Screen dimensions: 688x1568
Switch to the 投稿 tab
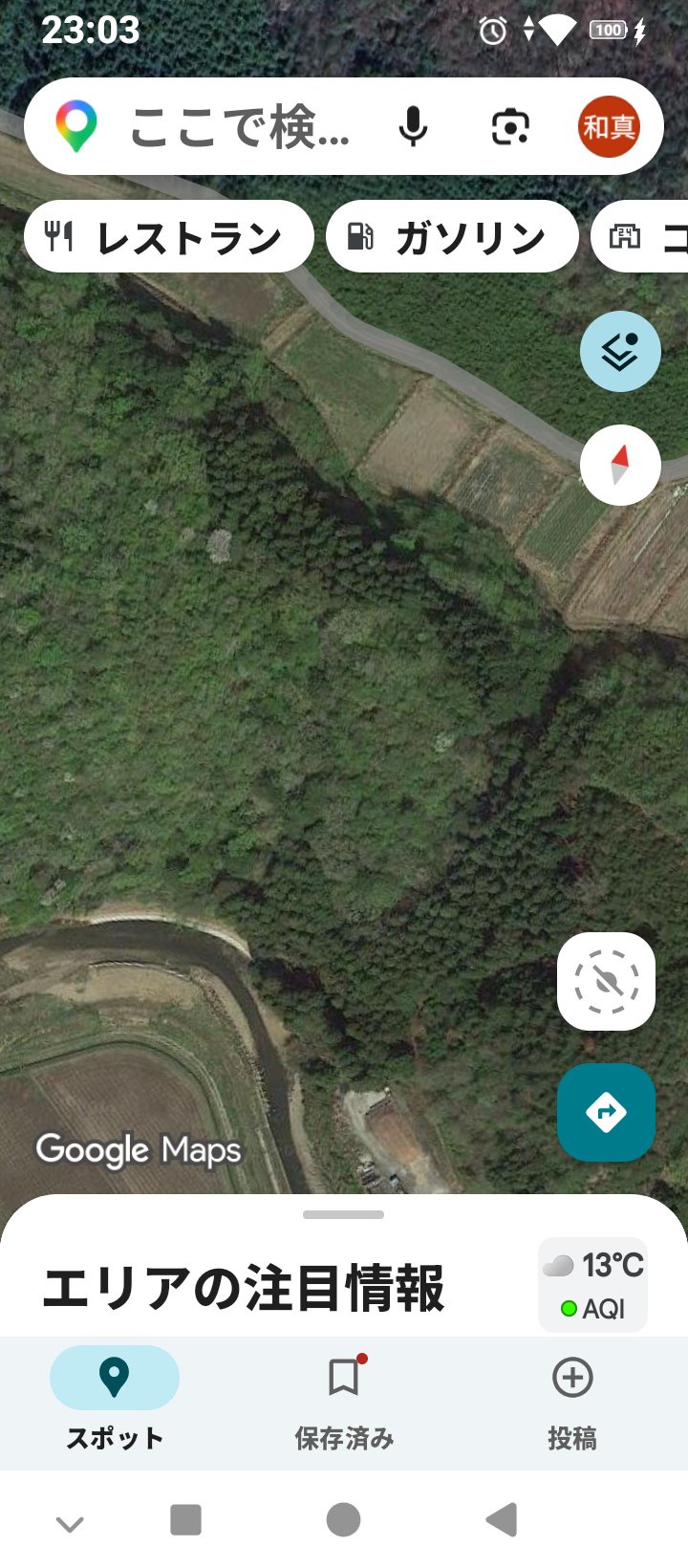coord(572,1398)
